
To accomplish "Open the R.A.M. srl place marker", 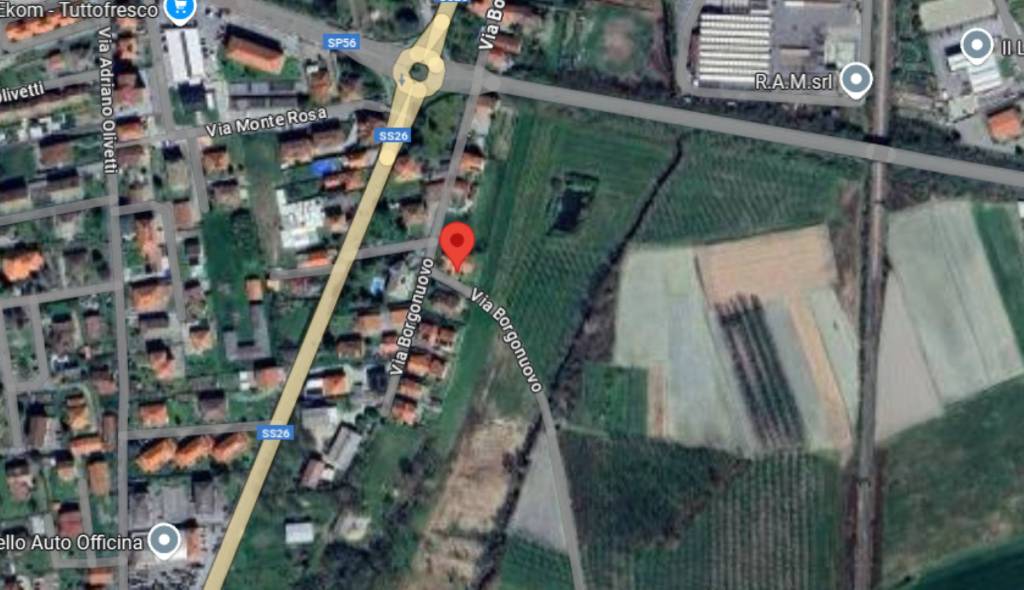I will coord(855,79).
